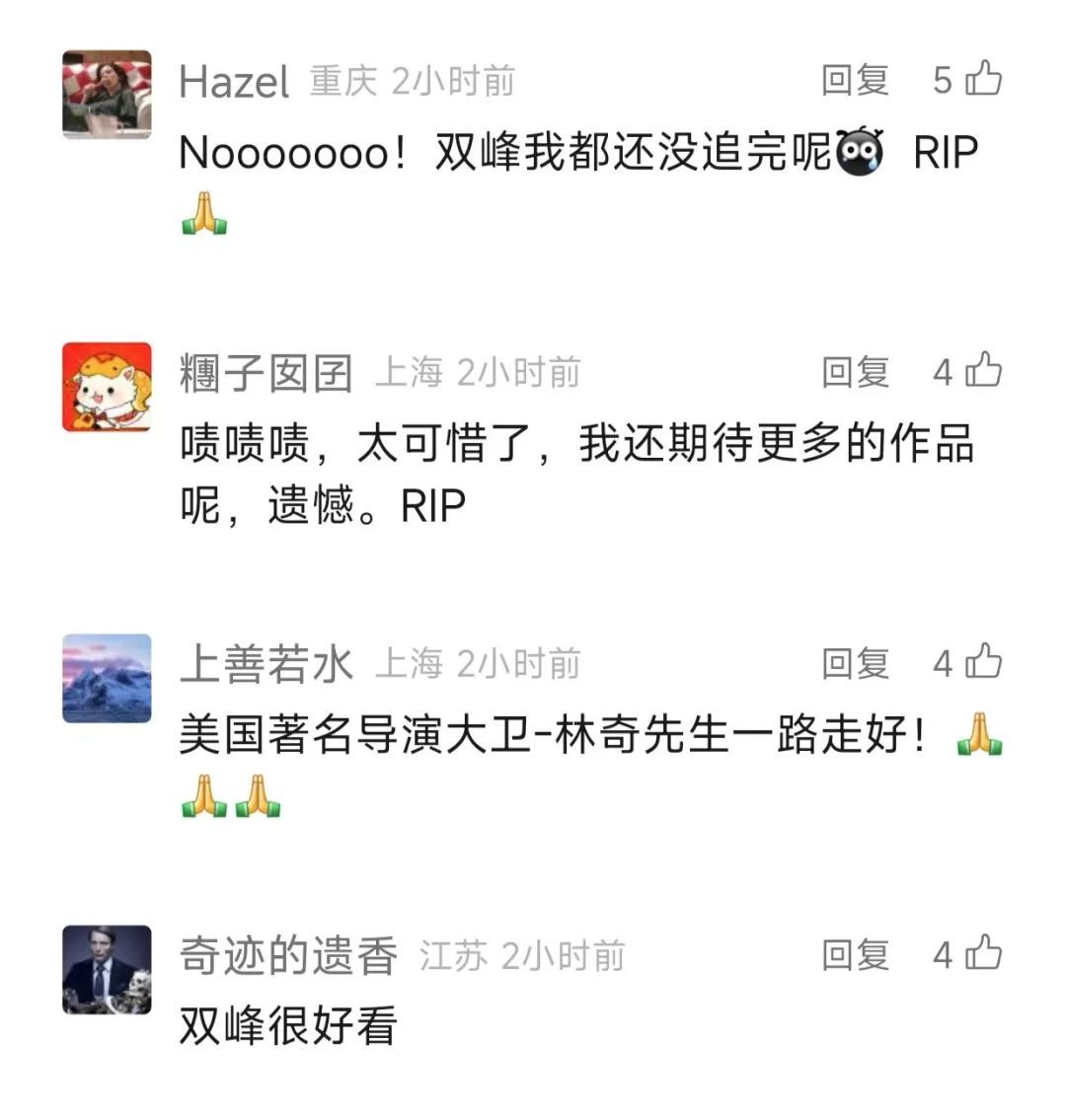The height and width of the screenshot is (1120, 1066).
Task: Open Hazel's profile avatar
Action: pyautogui.click(x=107, y=95)
